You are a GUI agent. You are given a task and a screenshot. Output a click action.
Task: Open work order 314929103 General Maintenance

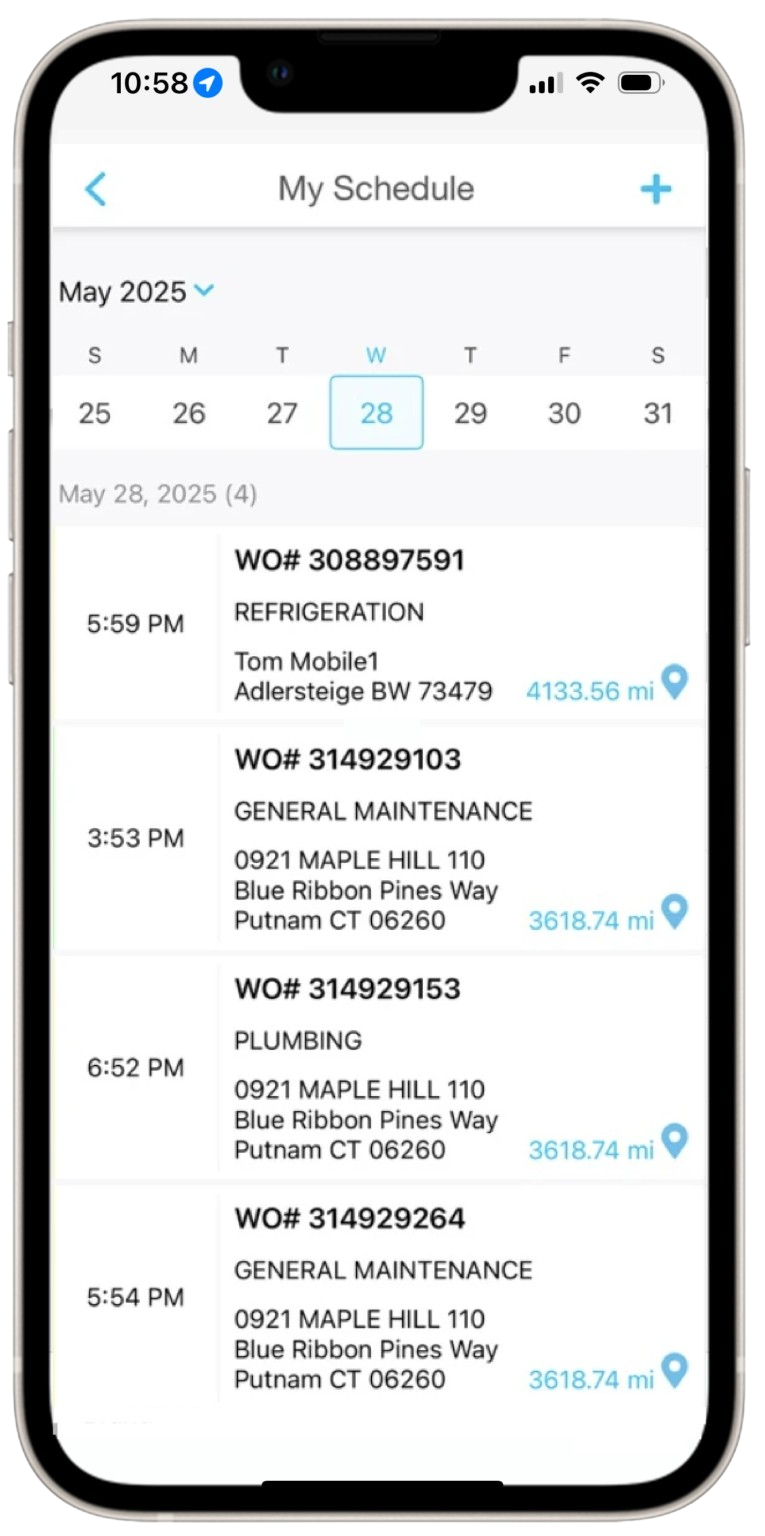(380, 810)
